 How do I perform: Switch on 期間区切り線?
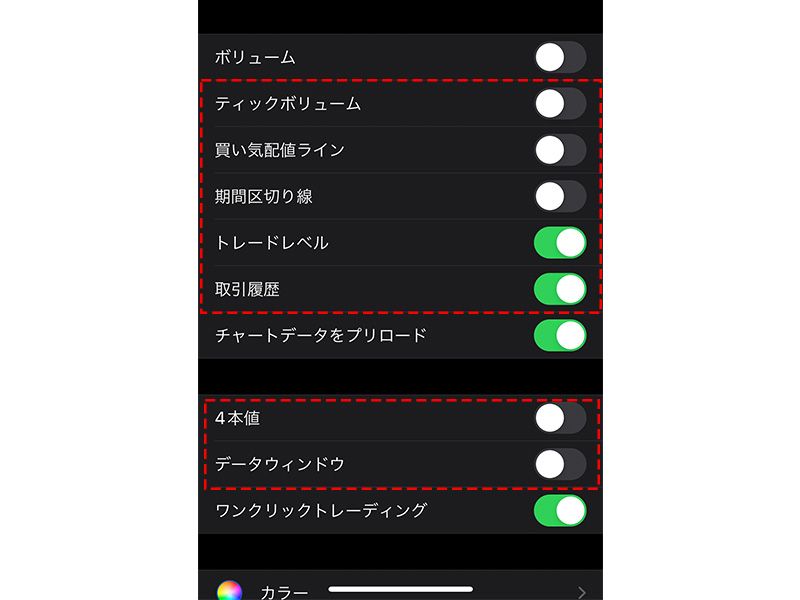point(560,196)
